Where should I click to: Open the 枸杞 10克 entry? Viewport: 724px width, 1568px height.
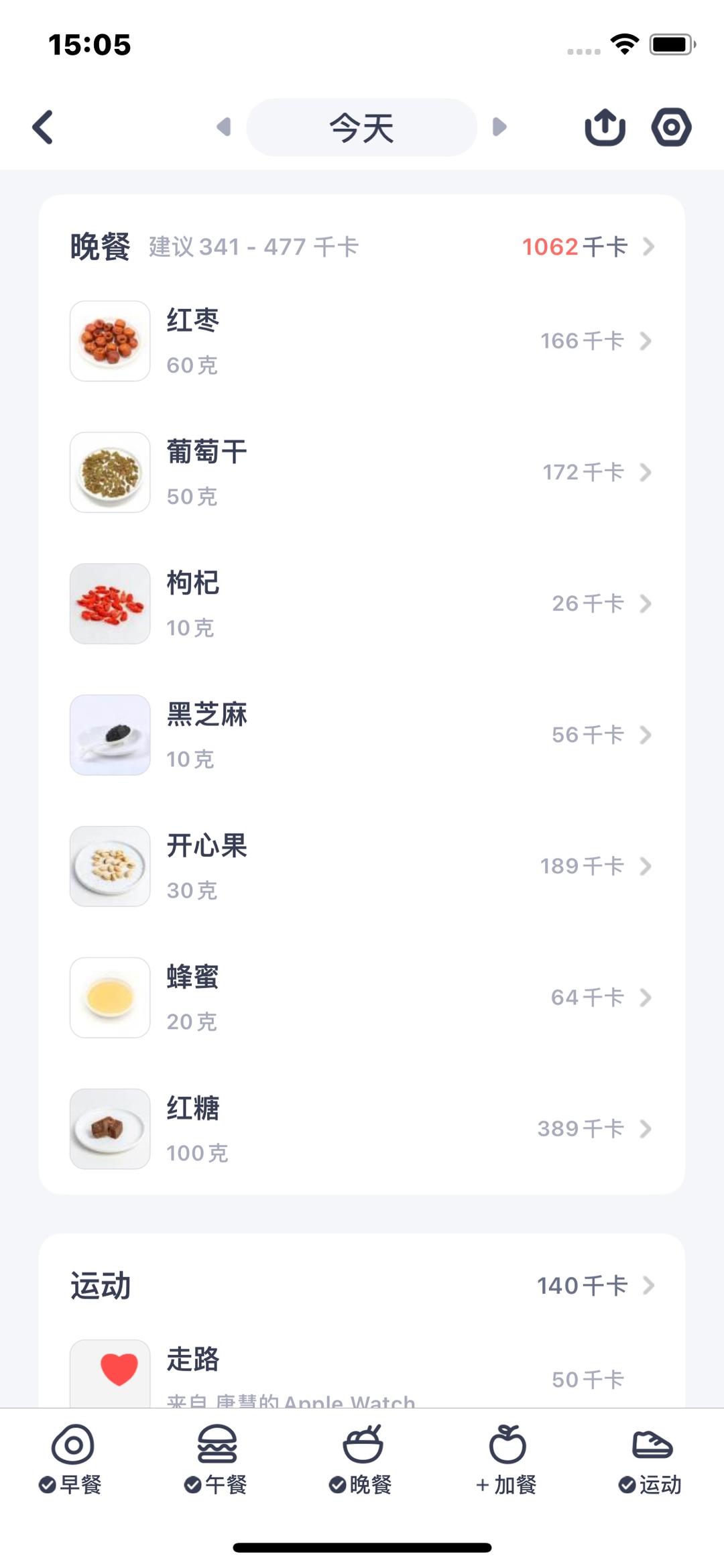[x=362, y=604]
